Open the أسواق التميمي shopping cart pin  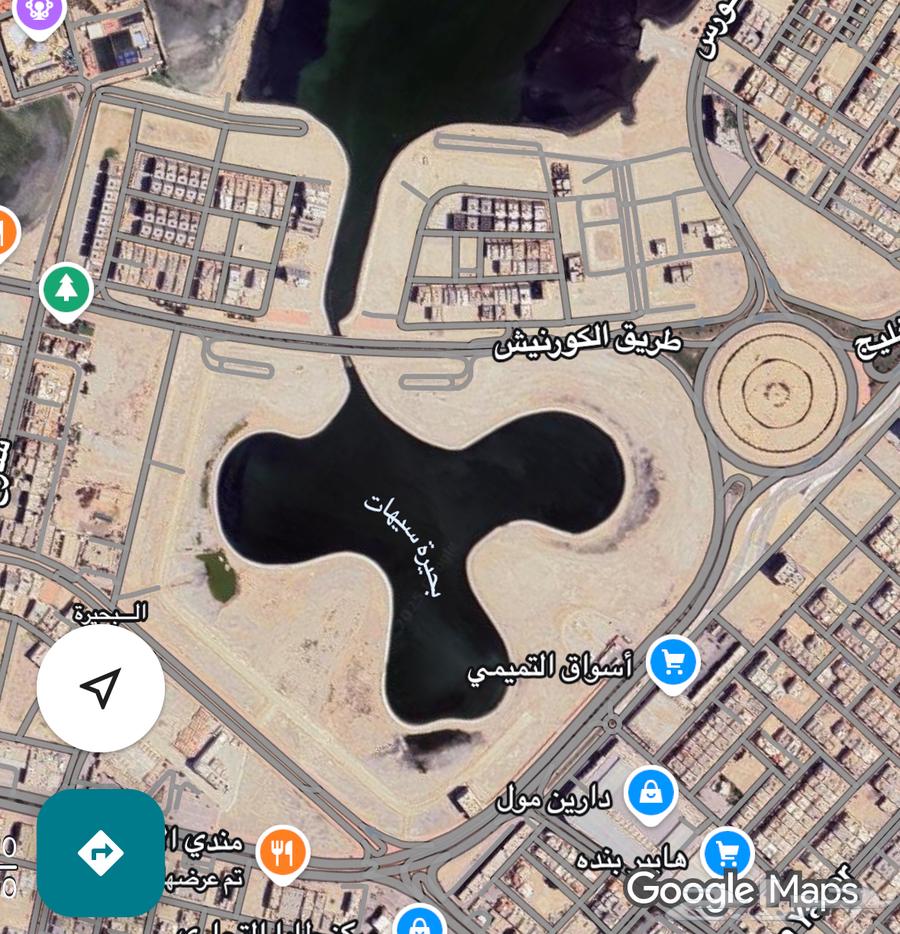[x=673, y=662]
